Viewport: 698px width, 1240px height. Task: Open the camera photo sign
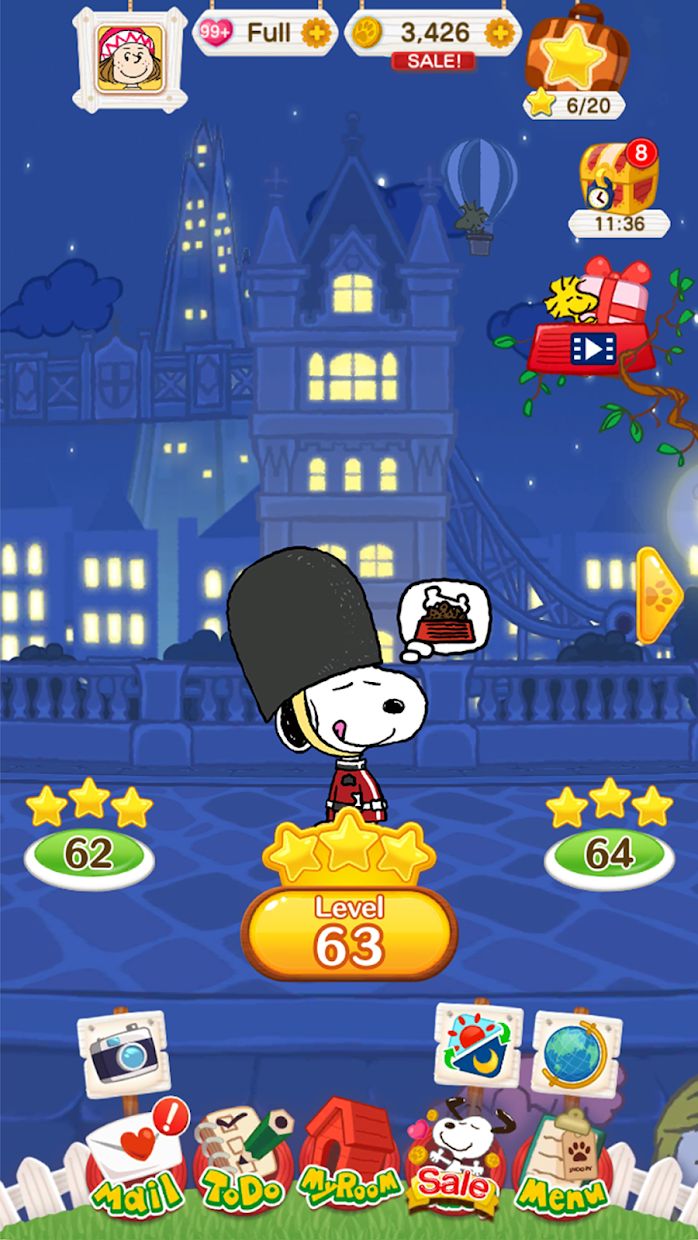tap(124, 1053)
